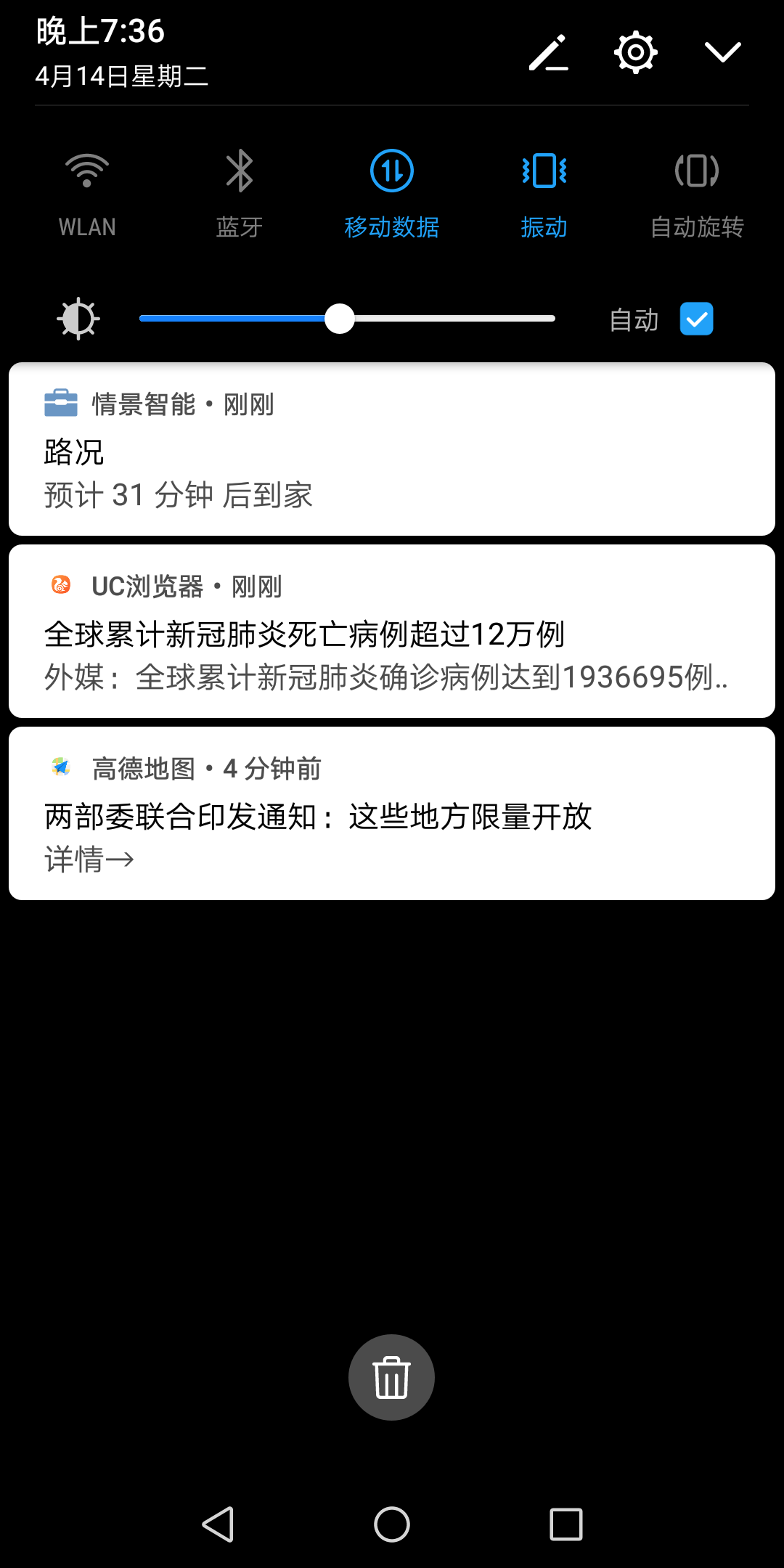Uncheck the 自动 brightness checkbox
Viewport: 784px width, 1568px height.
[x=696, y=318]
